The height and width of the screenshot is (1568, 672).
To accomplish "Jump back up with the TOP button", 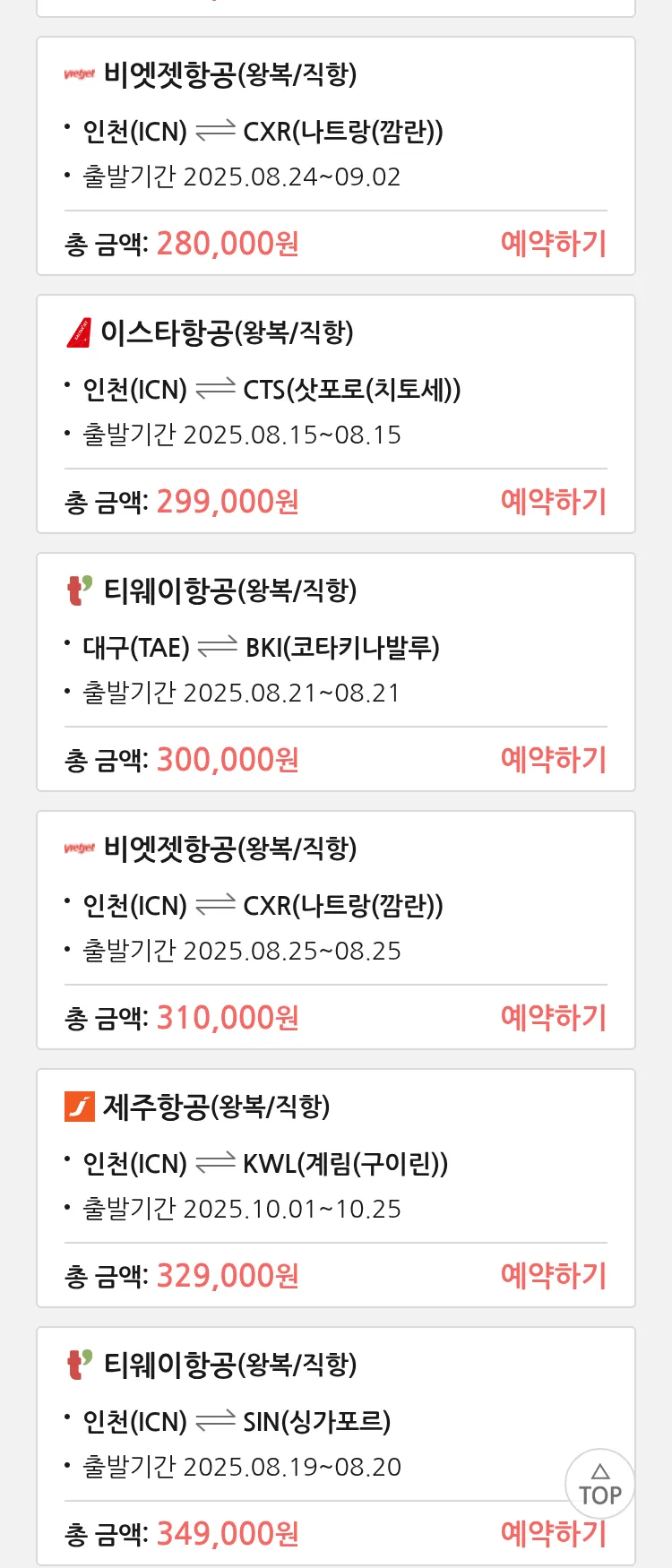I will coord(599,1484).
